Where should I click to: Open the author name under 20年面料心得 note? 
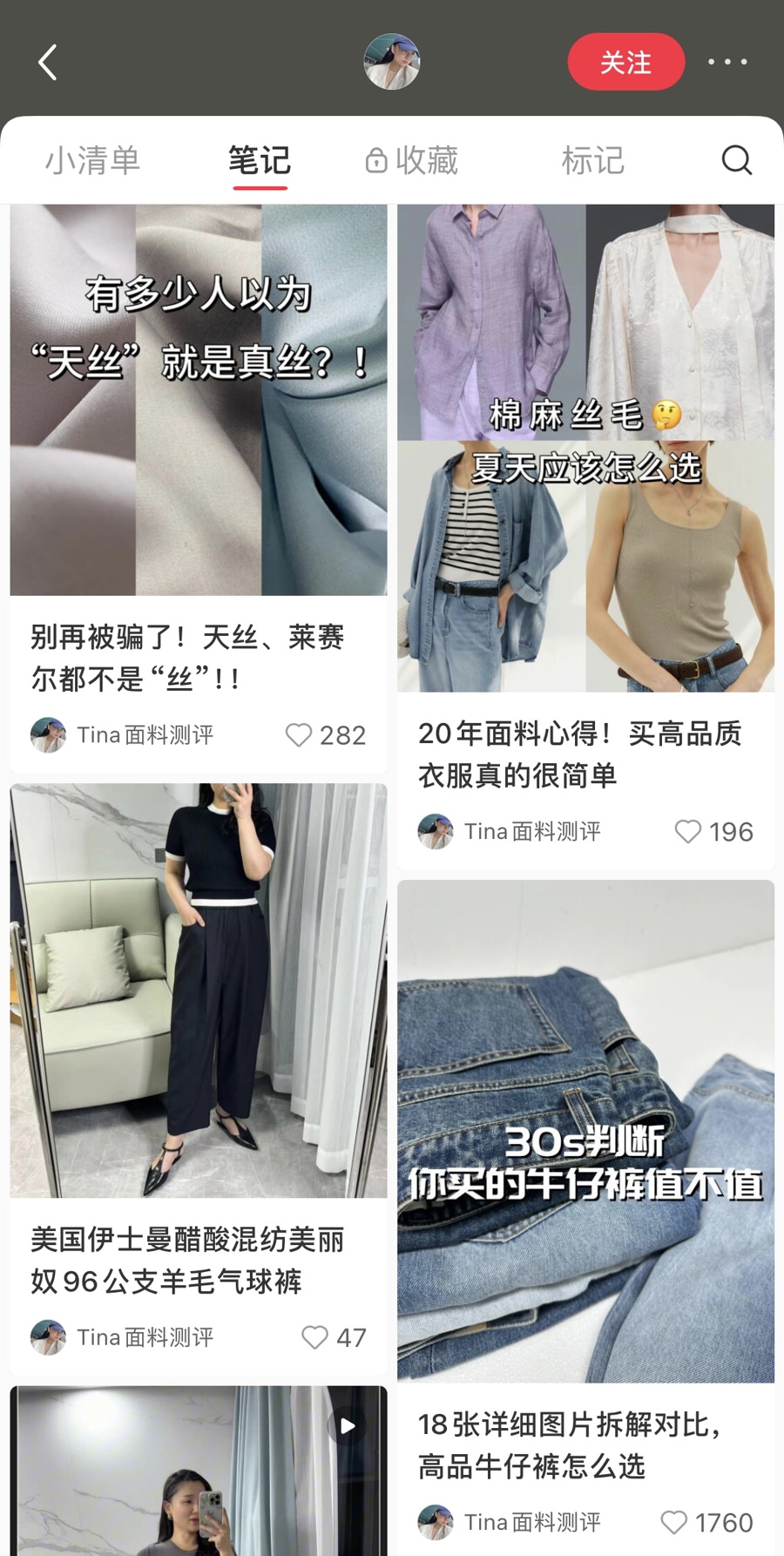click(x=532, y=832)
